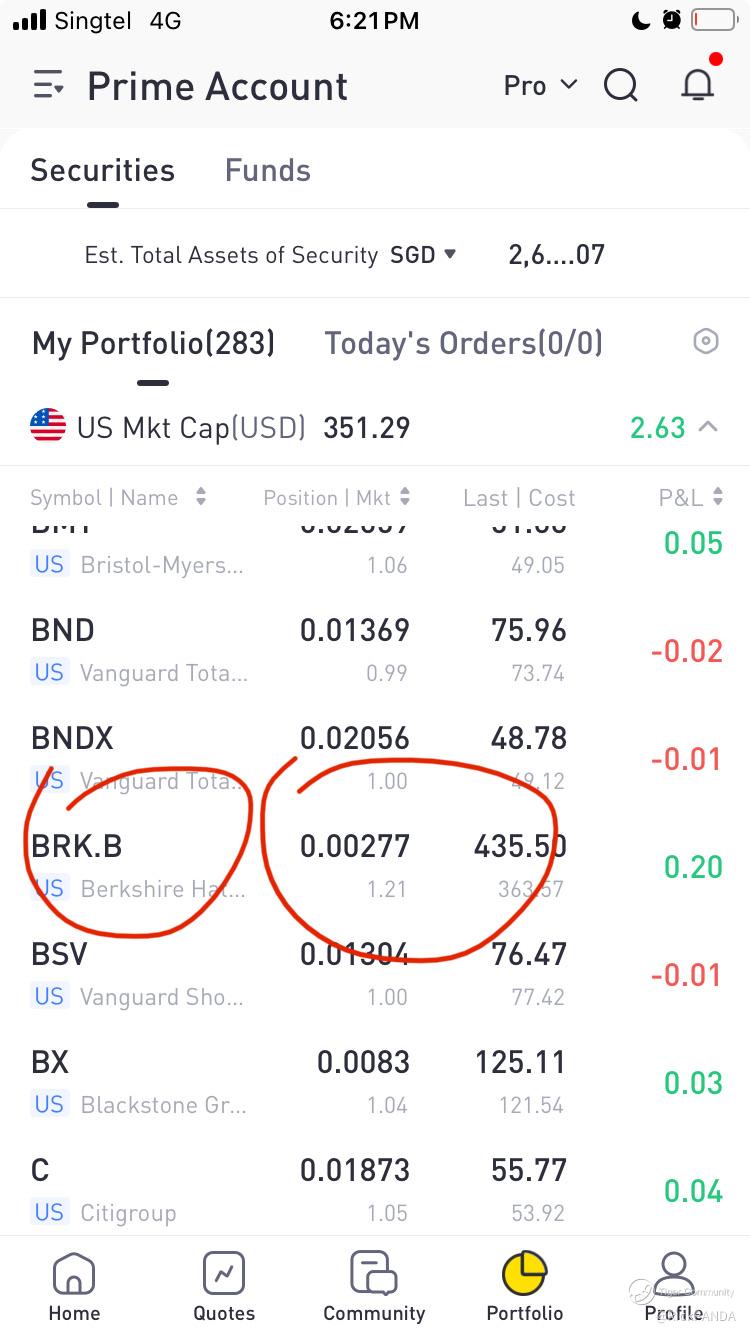Change the SGD currency dropdown

423,255
